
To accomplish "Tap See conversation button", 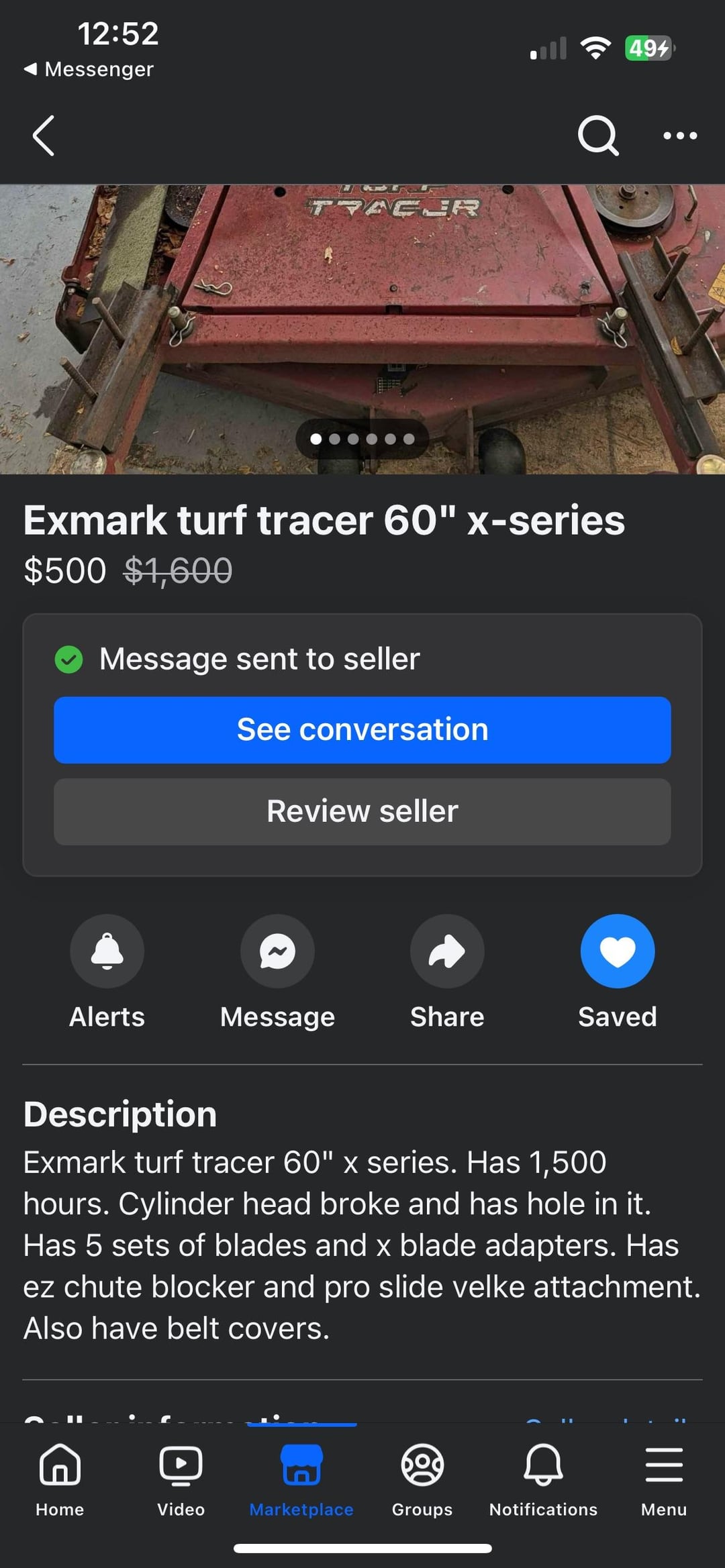I will pyautogui.click(x=362, y=730).
